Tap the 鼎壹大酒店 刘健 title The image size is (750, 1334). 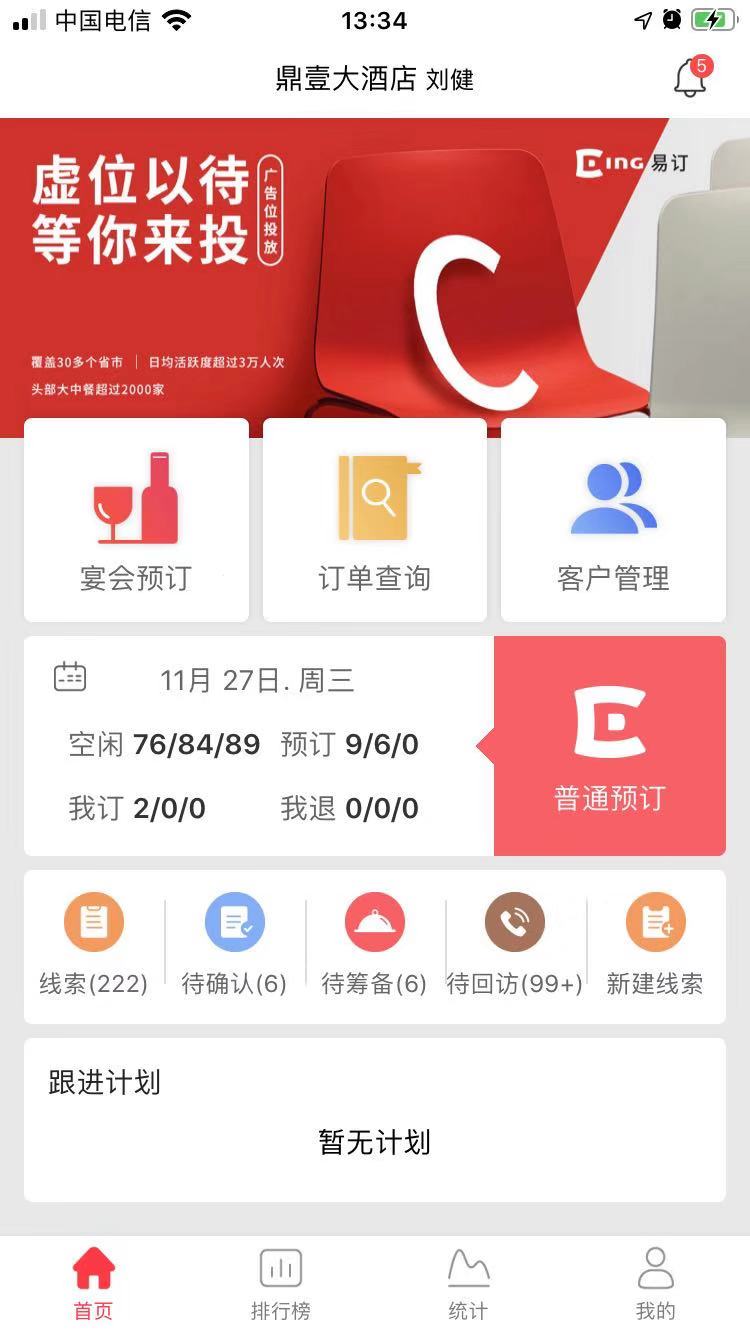tap(375, 80)
